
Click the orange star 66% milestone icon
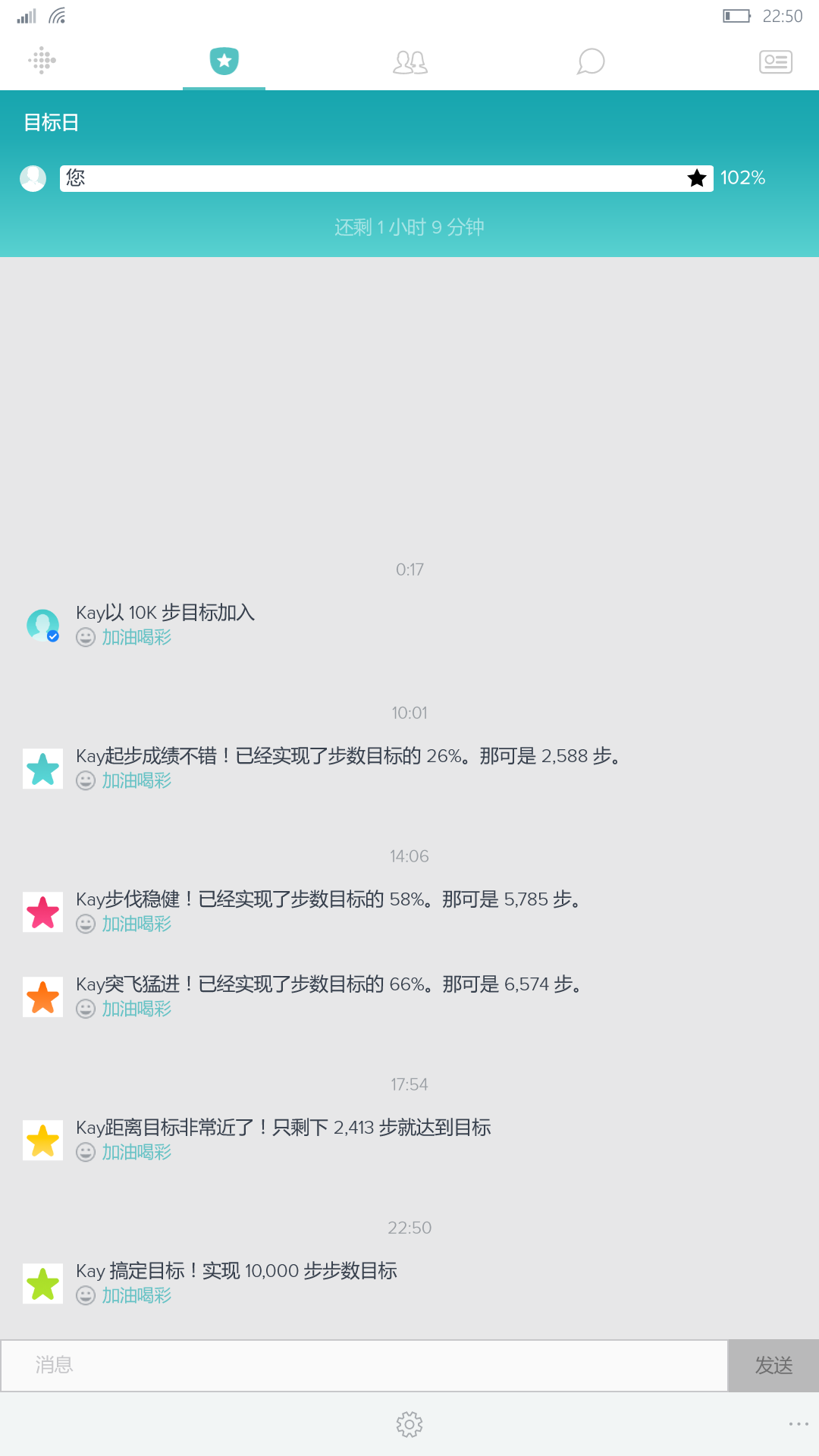coord(42,996)
